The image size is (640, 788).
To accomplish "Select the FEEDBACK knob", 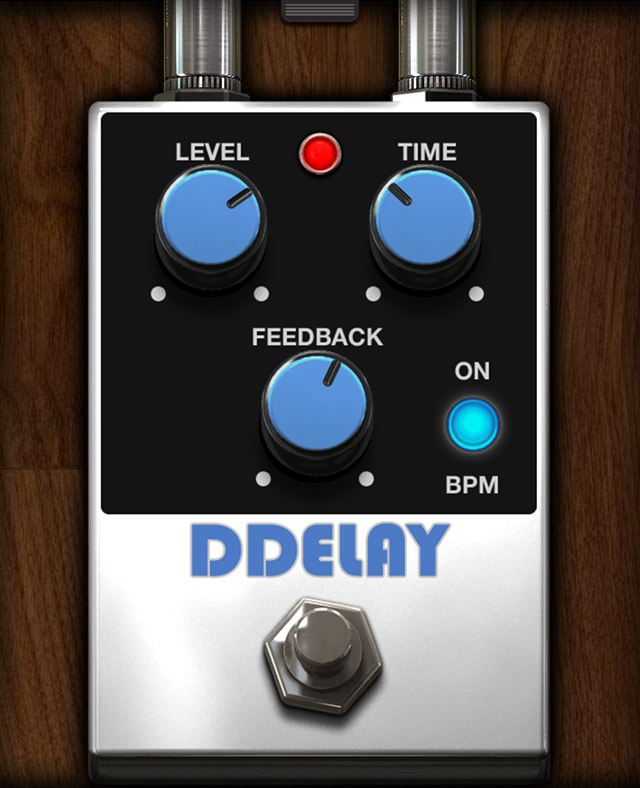I will (316, 406).
